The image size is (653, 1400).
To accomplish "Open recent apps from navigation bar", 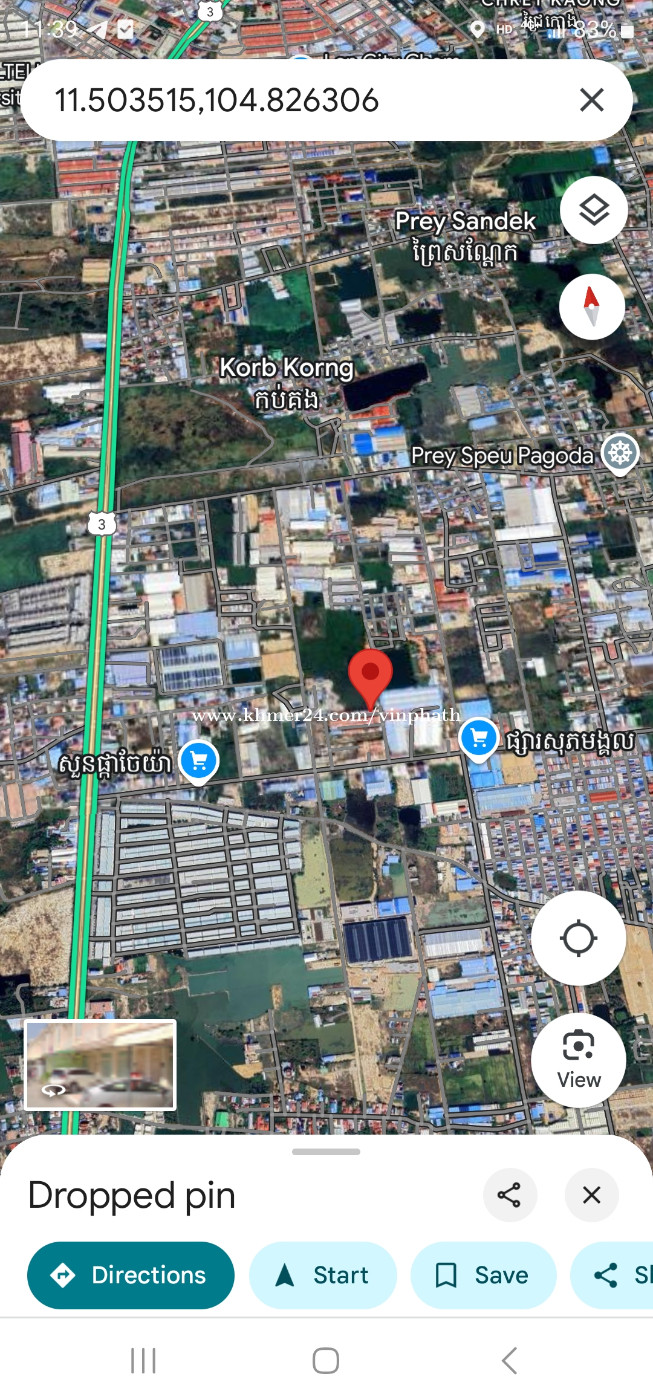I will pos(144,1360).
